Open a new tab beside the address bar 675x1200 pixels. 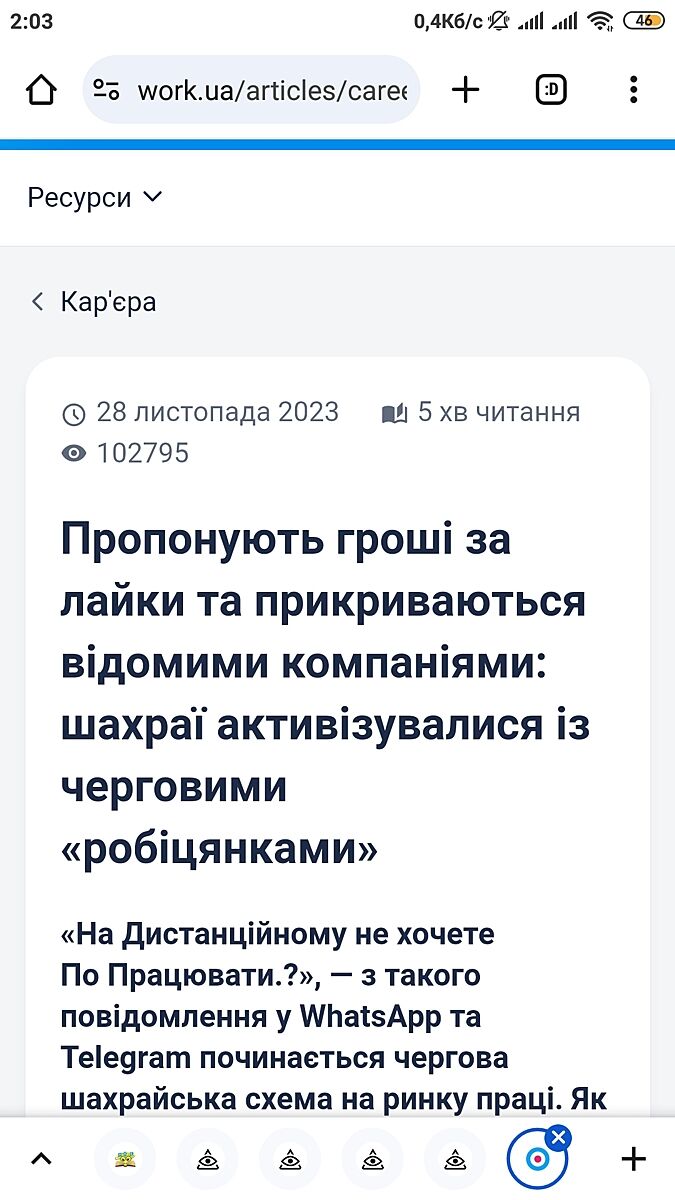466,90
